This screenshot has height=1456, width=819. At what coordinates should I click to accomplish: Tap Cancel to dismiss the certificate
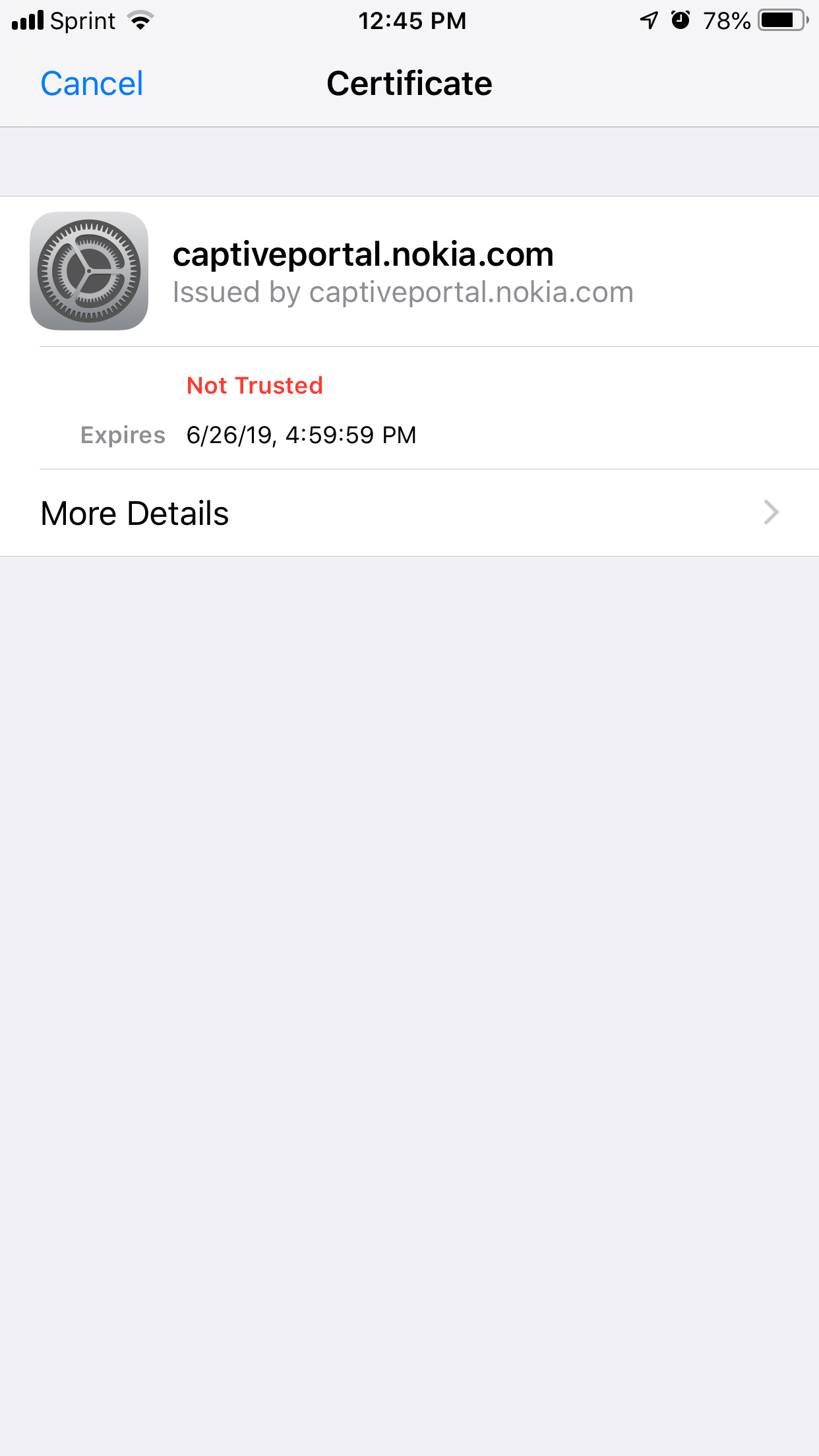(x=92, y=82)
